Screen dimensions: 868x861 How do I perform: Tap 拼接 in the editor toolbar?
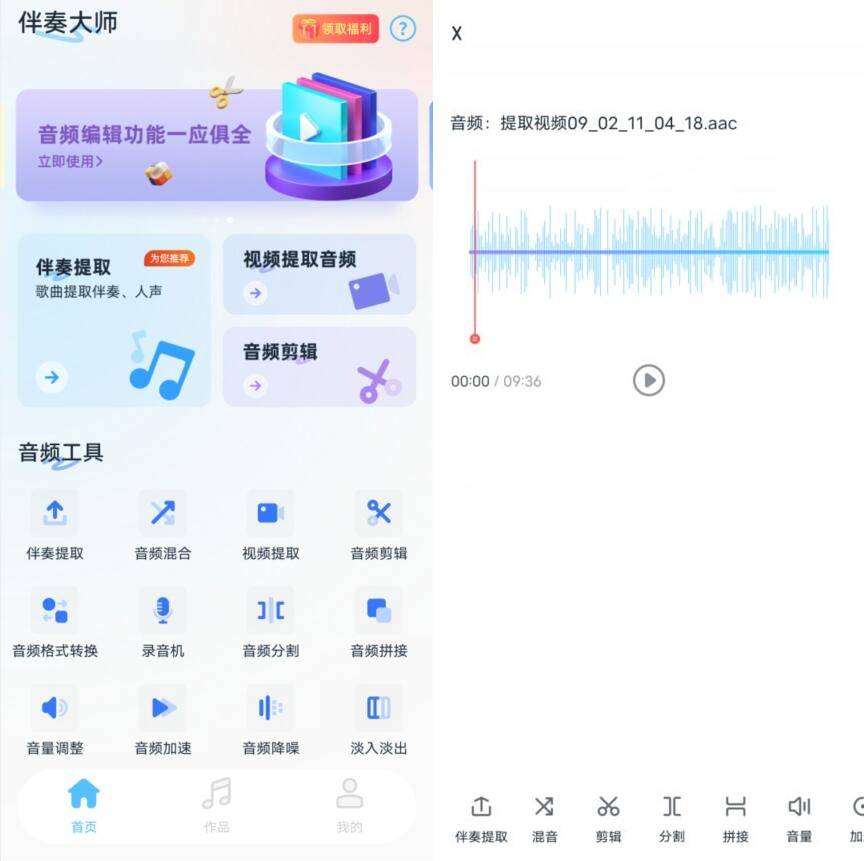click(x=735, y=817)
